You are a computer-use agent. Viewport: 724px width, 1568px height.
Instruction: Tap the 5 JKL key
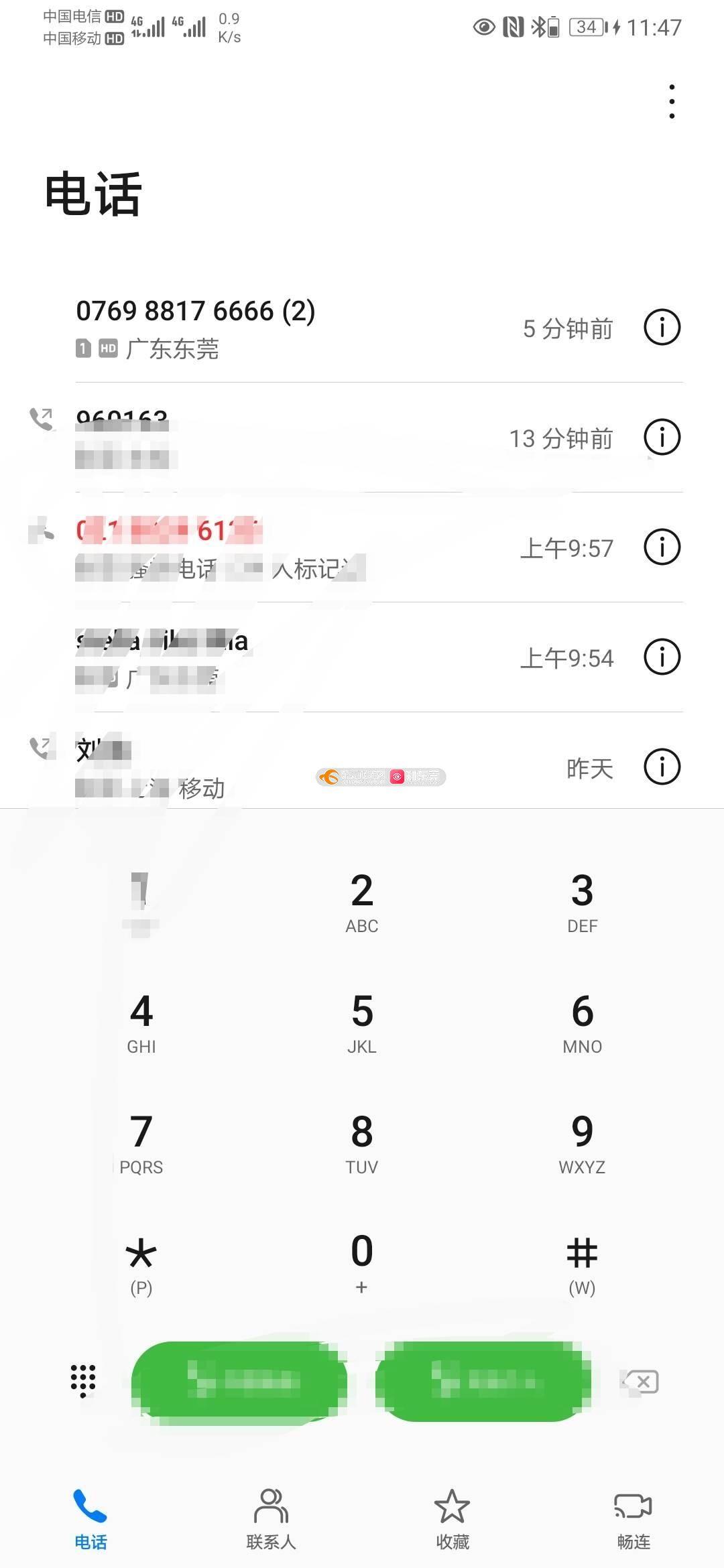point(362,1022)
